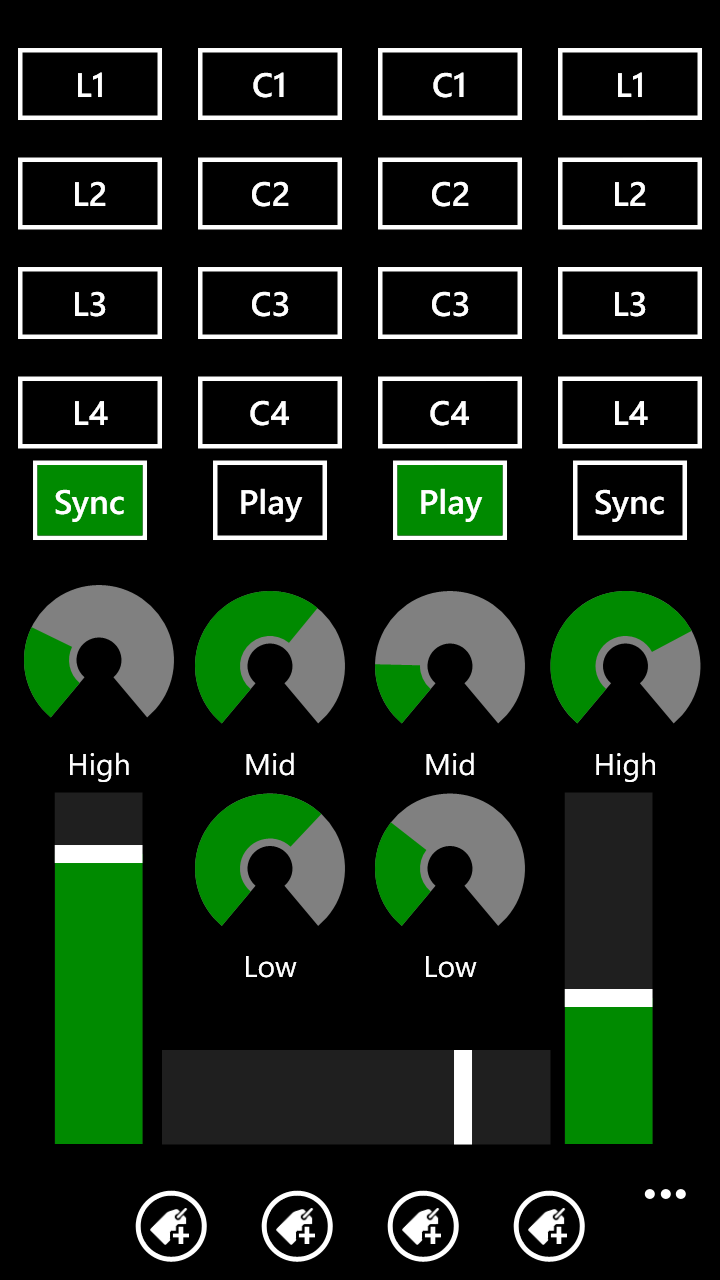
Task: Adjust the mostly gray Low knob
Action: coord(450,860)
